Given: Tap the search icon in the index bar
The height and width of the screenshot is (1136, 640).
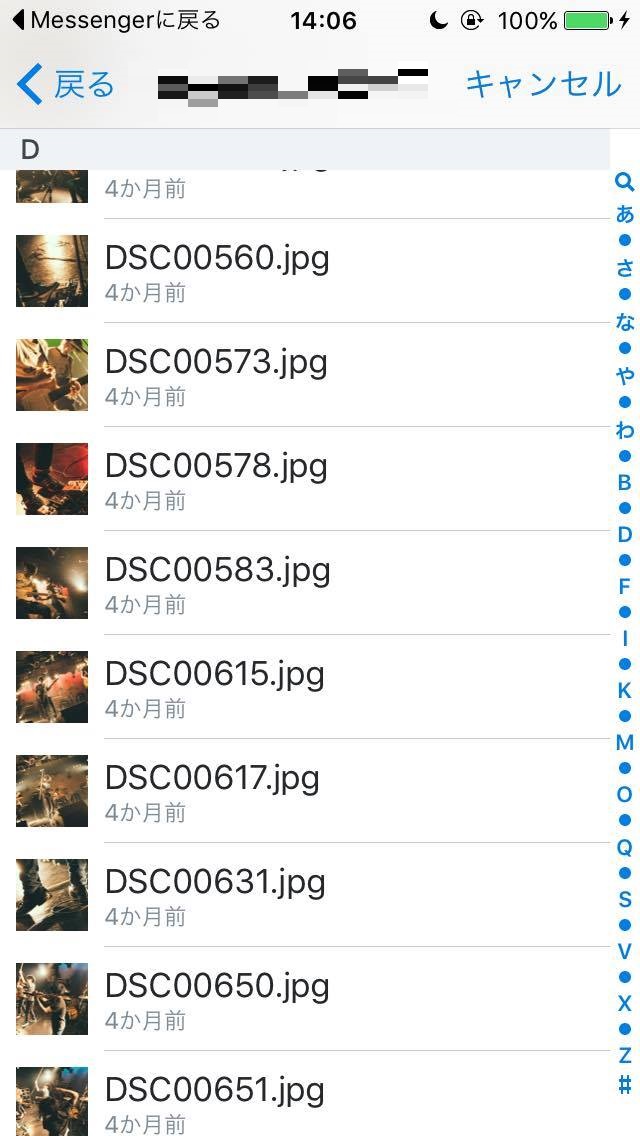Looking at the screenshot, I should pyautogui.click(x=624, y=182).
